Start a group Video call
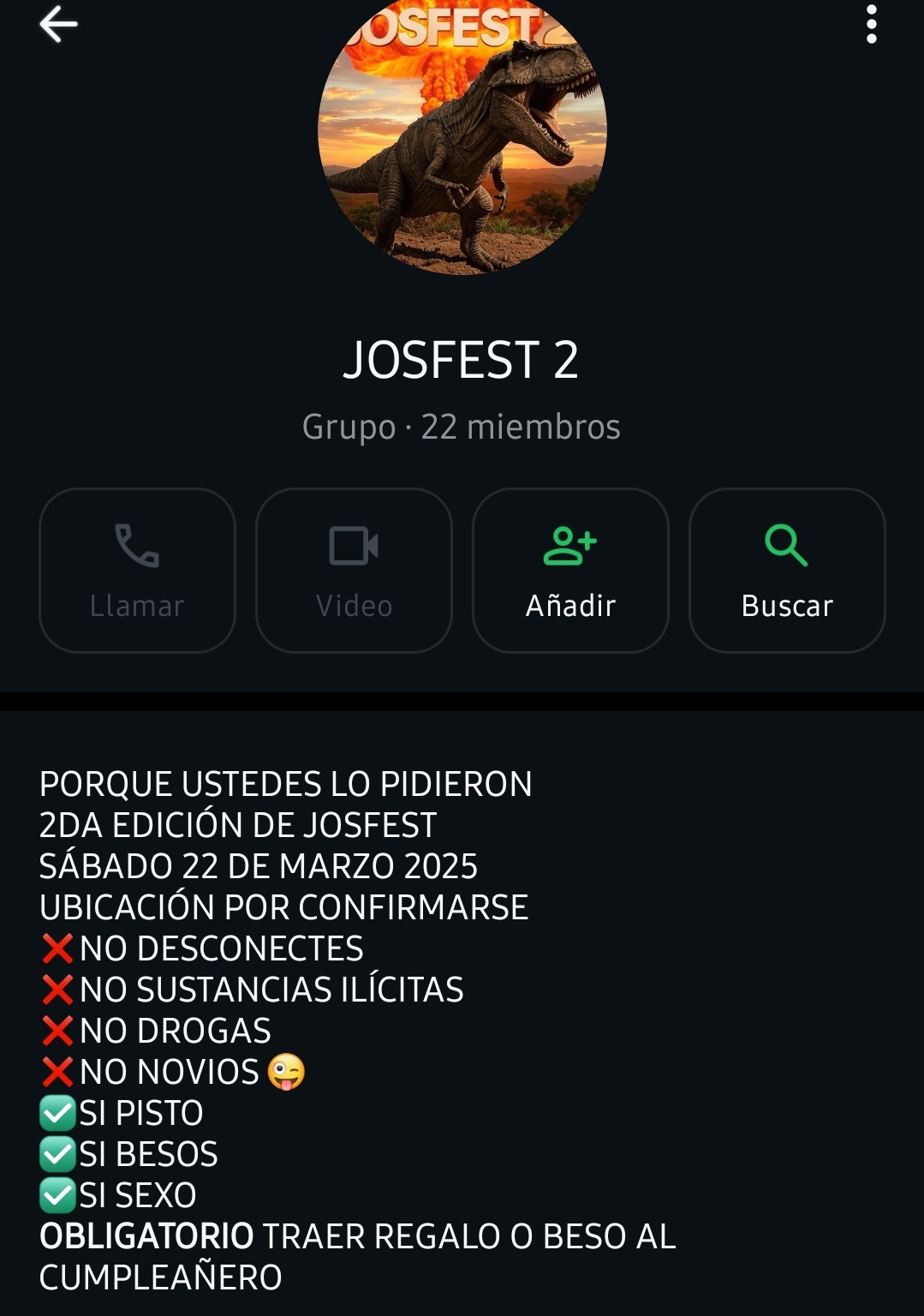This screenshot has width=924, height=1316. (354, 570)
